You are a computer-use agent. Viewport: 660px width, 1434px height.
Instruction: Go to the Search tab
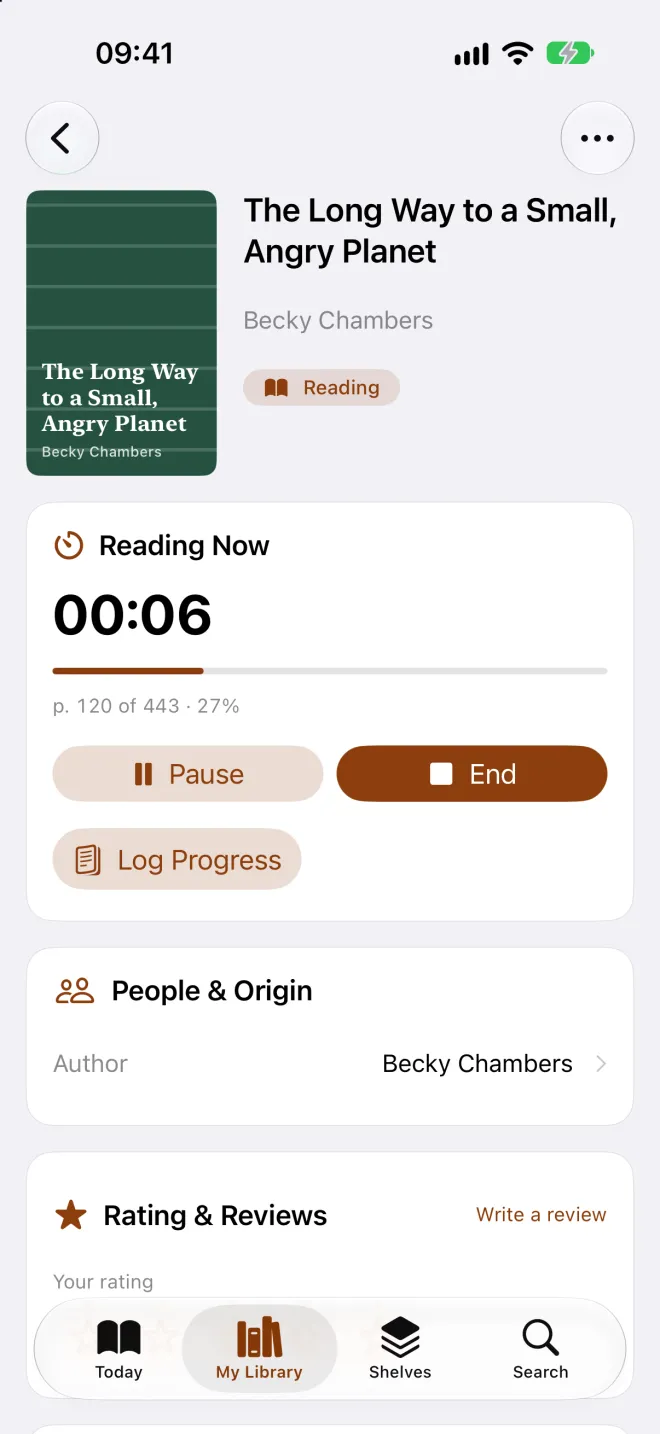(x=541, y=1349)
